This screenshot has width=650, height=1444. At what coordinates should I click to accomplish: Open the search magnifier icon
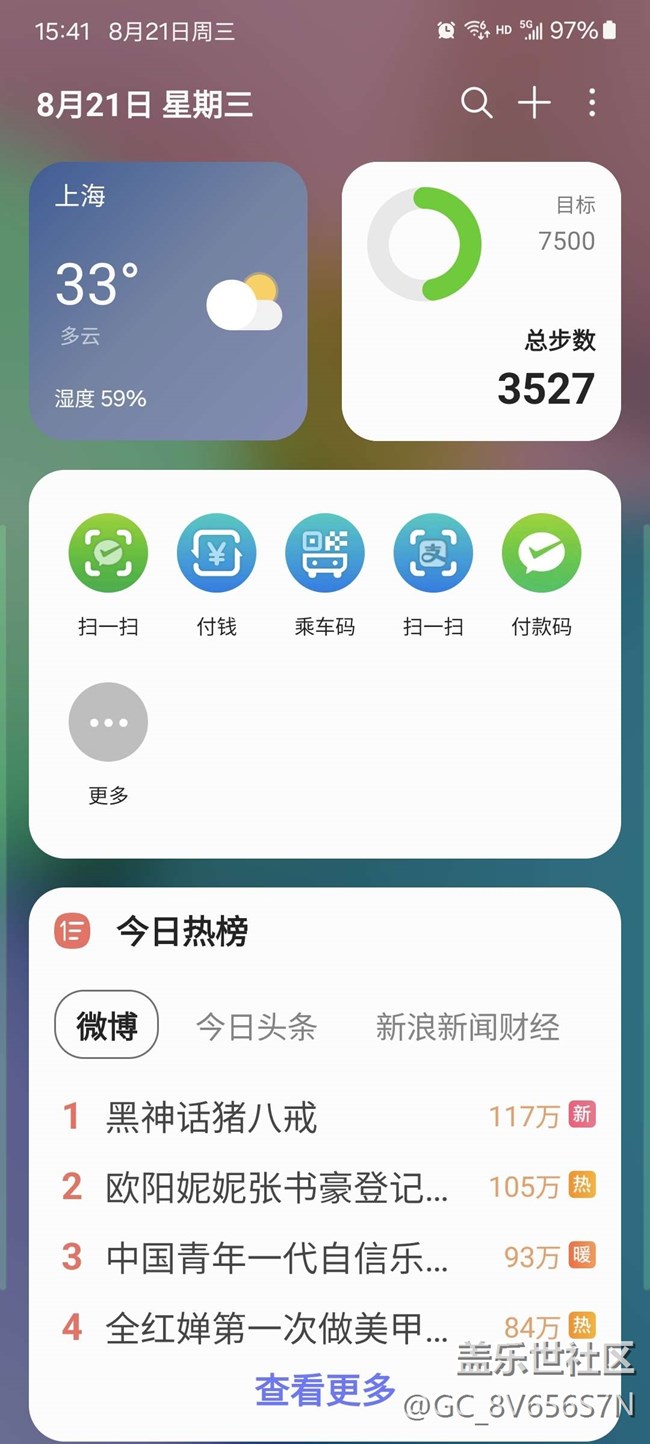[477, 103]
